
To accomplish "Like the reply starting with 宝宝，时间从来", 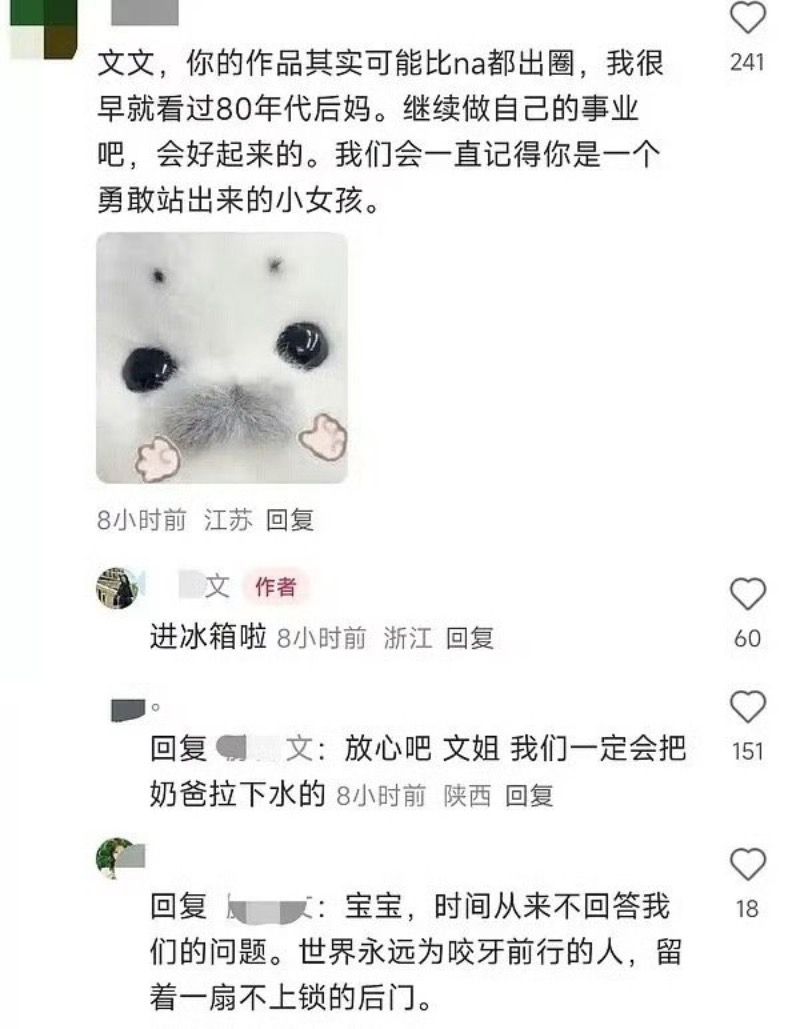I will [x=748, y=865].
